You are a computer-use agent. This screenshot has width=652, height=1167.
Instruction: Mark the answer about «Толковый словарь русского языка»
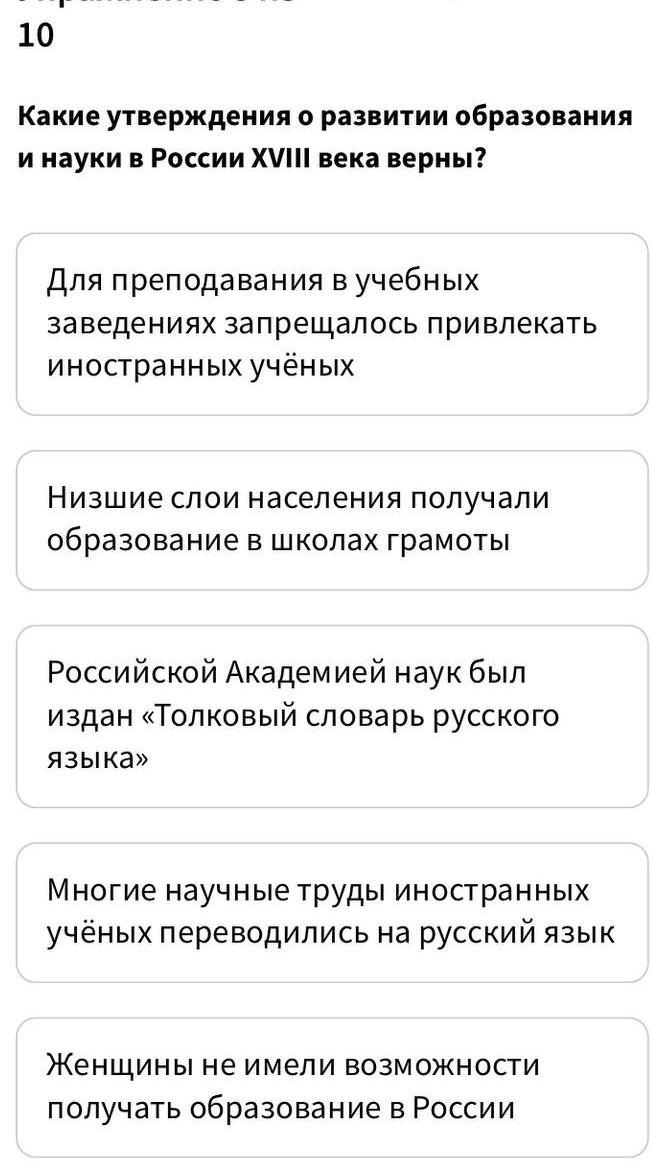pyautogui.click(x=333, y=716)
